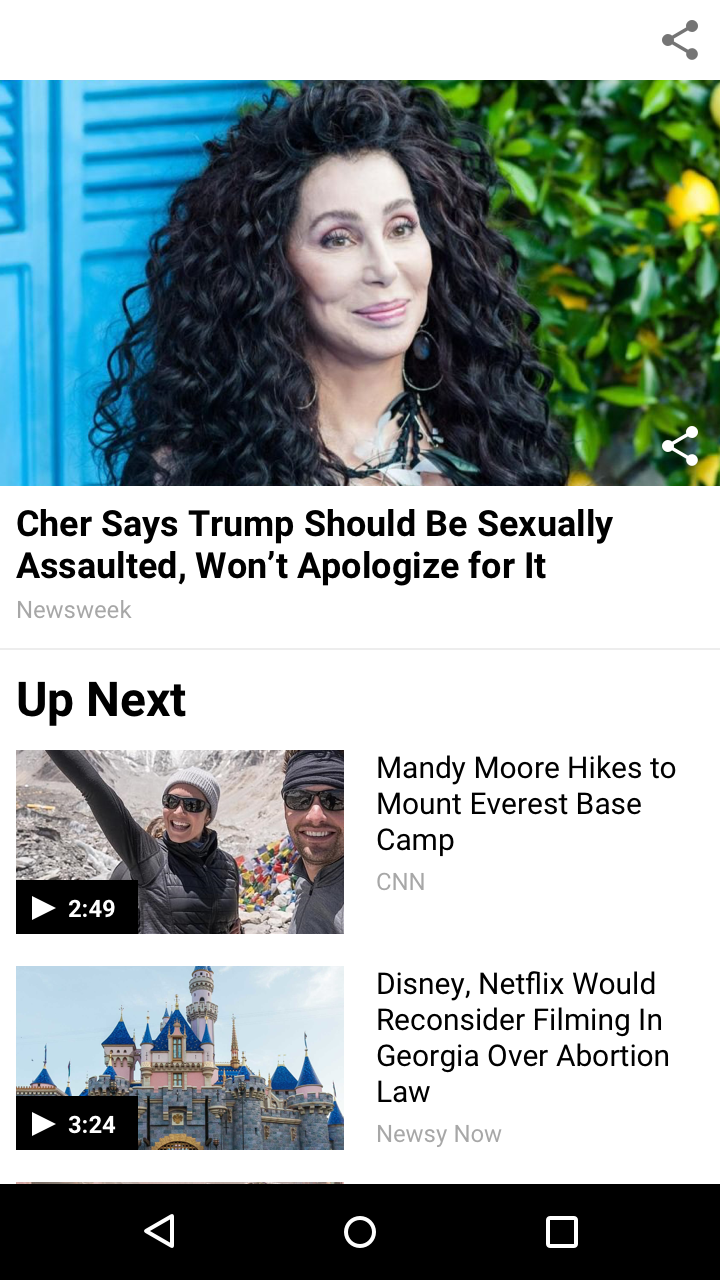Share the article from the photo's share icon
Viewport: 720px width, 1280px height.
[x=680, y=446]
